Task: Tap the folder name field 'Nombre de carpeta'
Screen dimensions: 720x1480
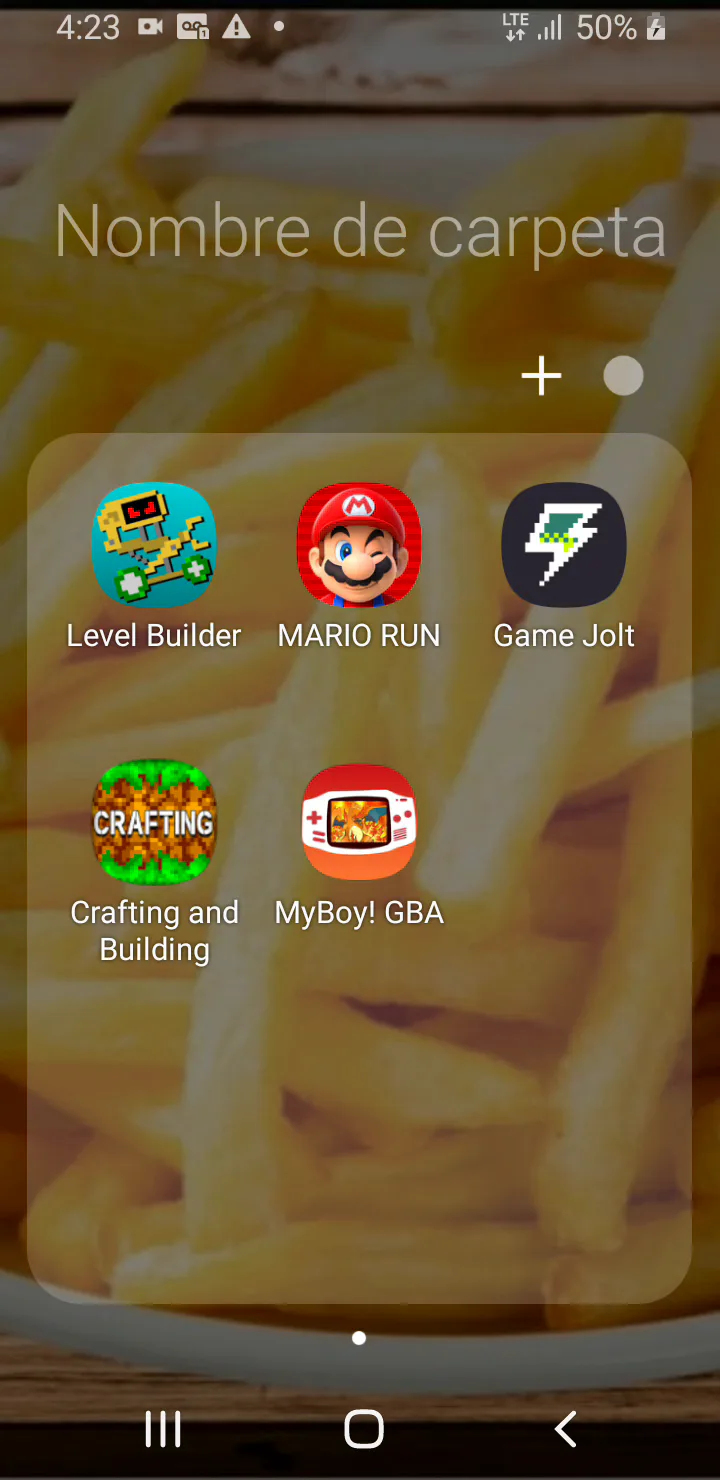Action: point(360,232)
